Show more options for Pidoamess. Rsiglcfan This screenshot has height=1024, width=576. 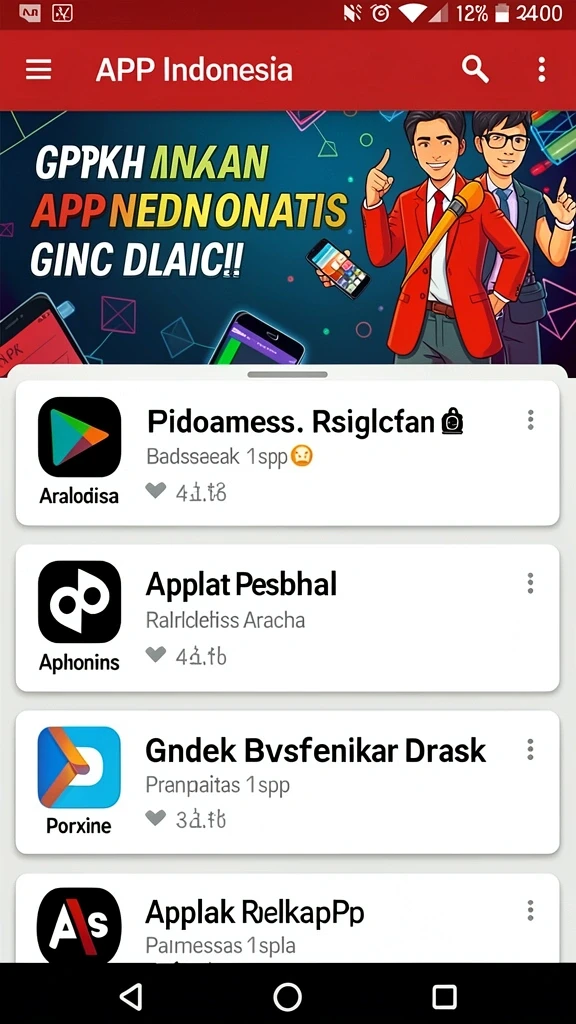[530, 420]
